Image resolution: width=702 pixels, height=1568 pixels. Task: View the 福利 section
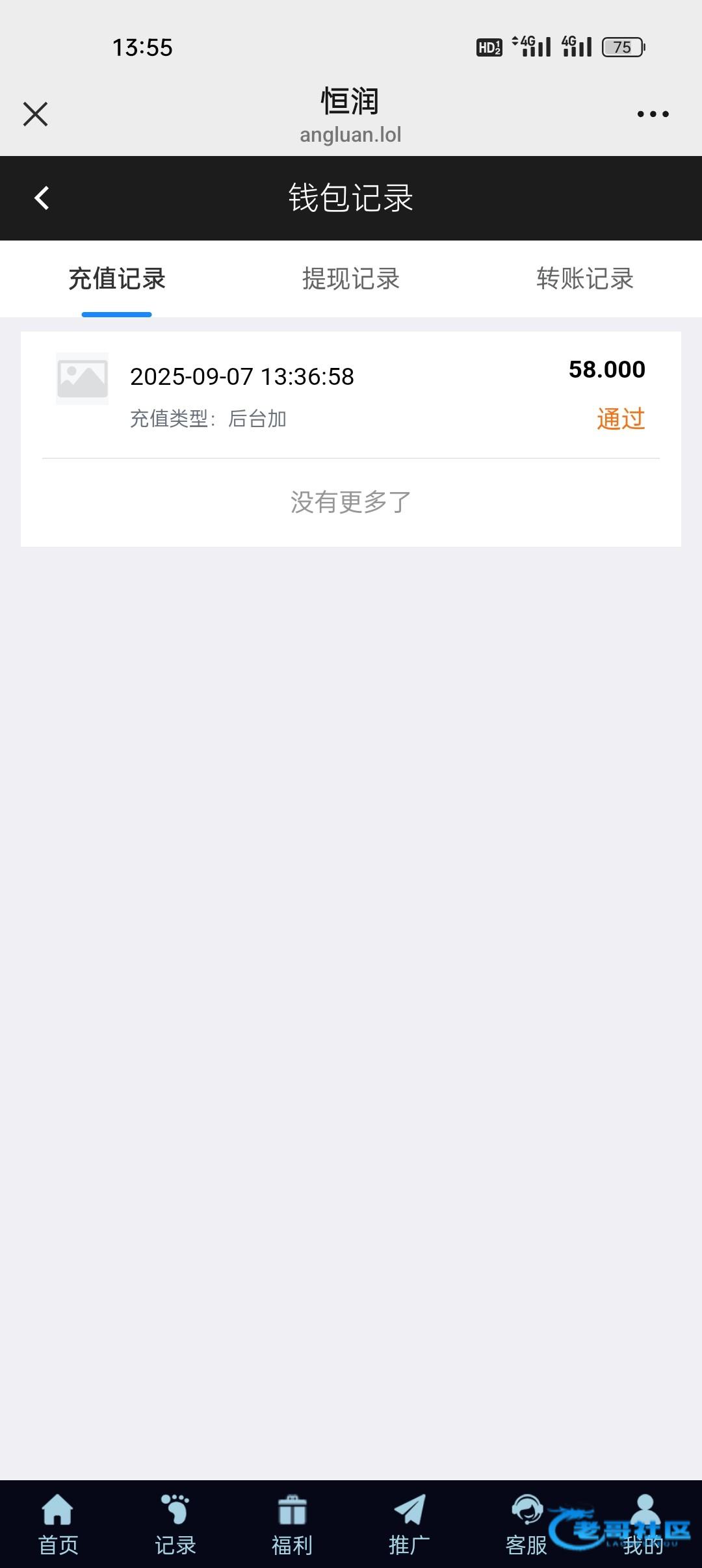pos(292,1524)
